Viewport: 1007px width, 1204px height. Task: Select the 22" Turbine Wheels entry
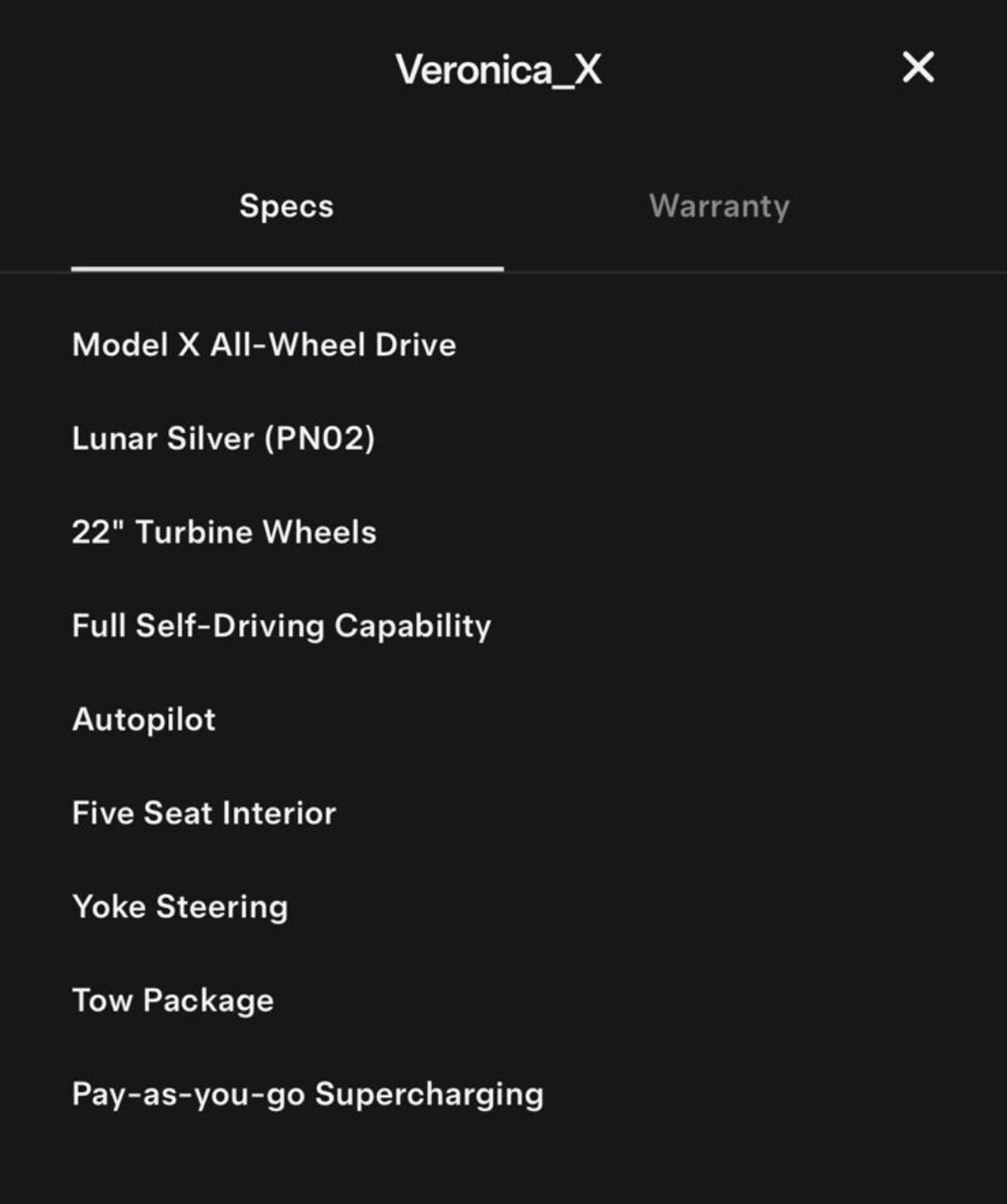click(224, 531)
